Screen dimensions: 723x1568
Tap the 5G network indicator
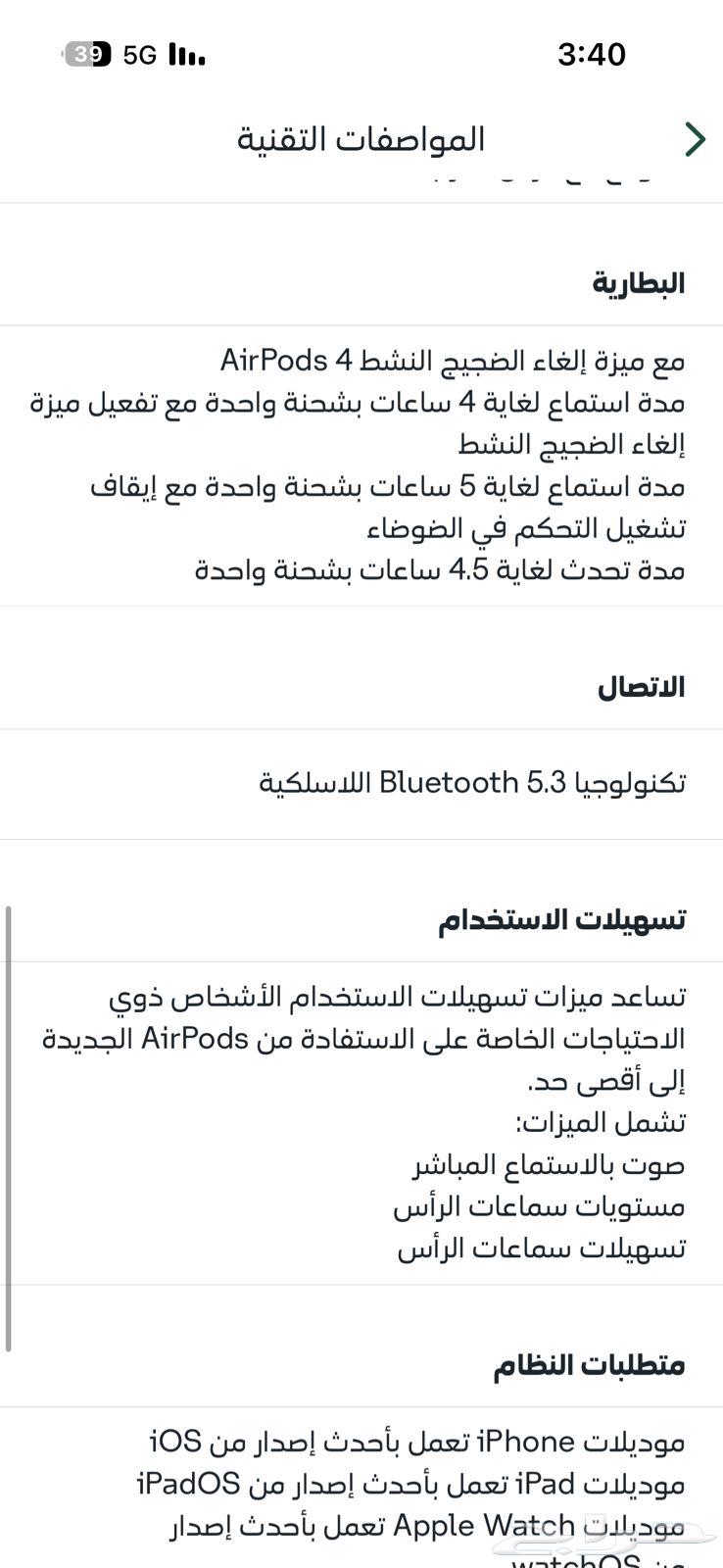140,54
